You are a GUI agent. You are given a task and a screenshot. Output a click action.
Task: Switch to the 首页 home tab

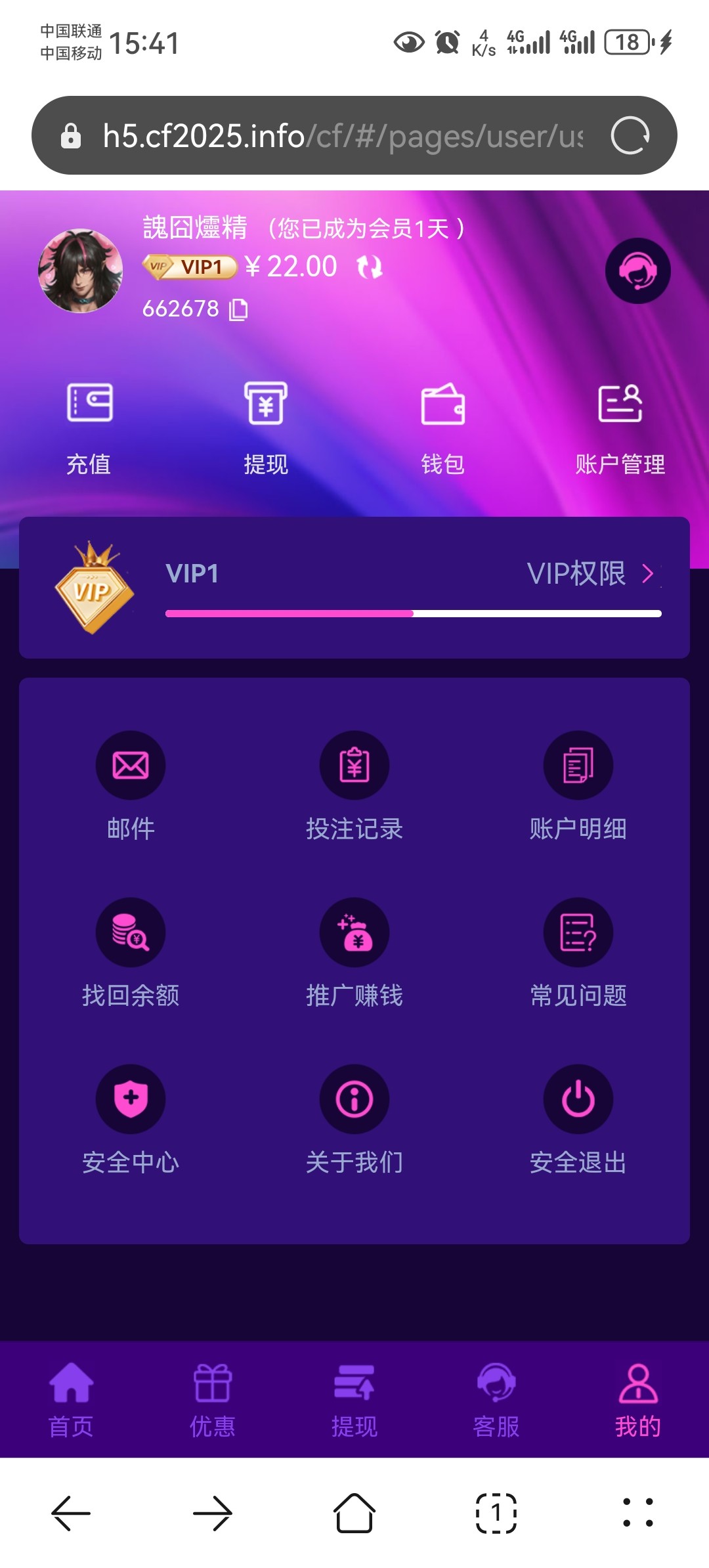(71, 1399)
